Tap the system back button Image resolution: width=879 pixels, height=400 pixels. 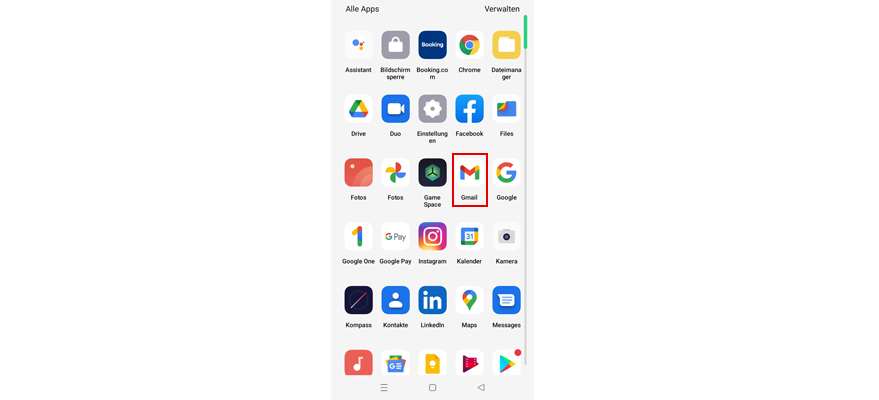tap(481, 387)
